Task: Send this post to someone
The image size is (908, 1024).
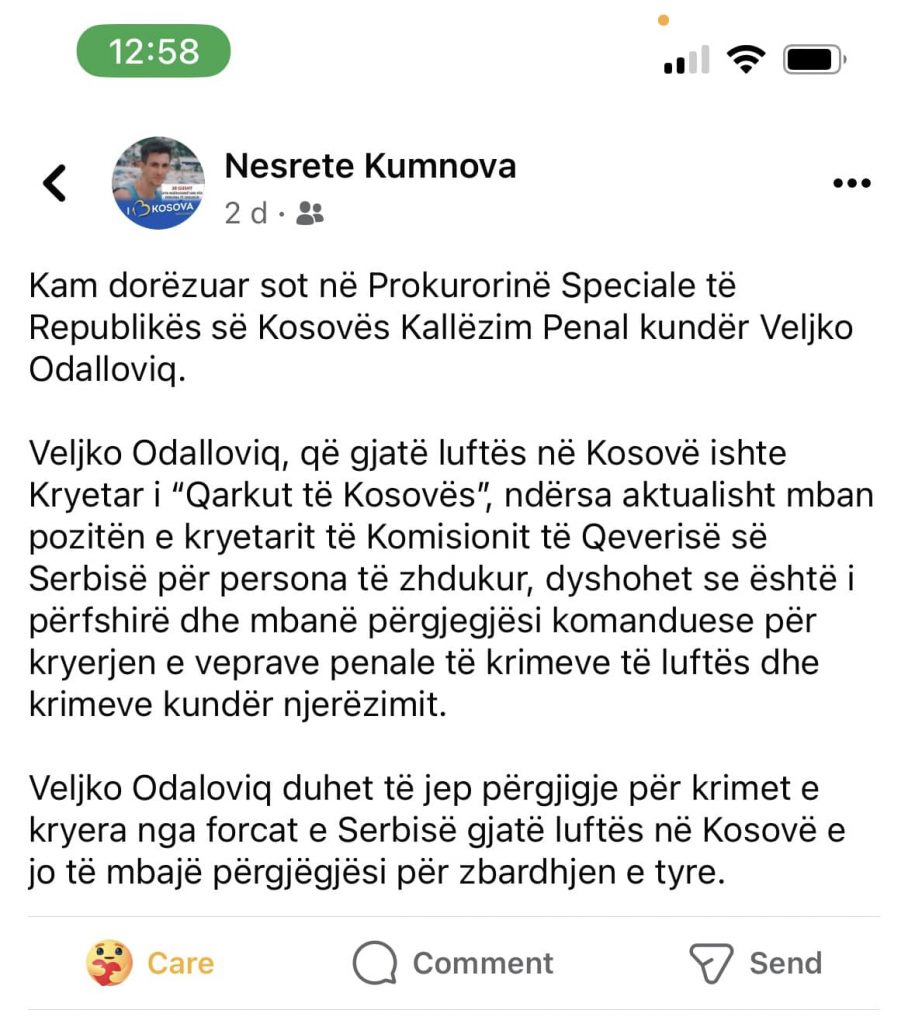Action: click(756, 963)
